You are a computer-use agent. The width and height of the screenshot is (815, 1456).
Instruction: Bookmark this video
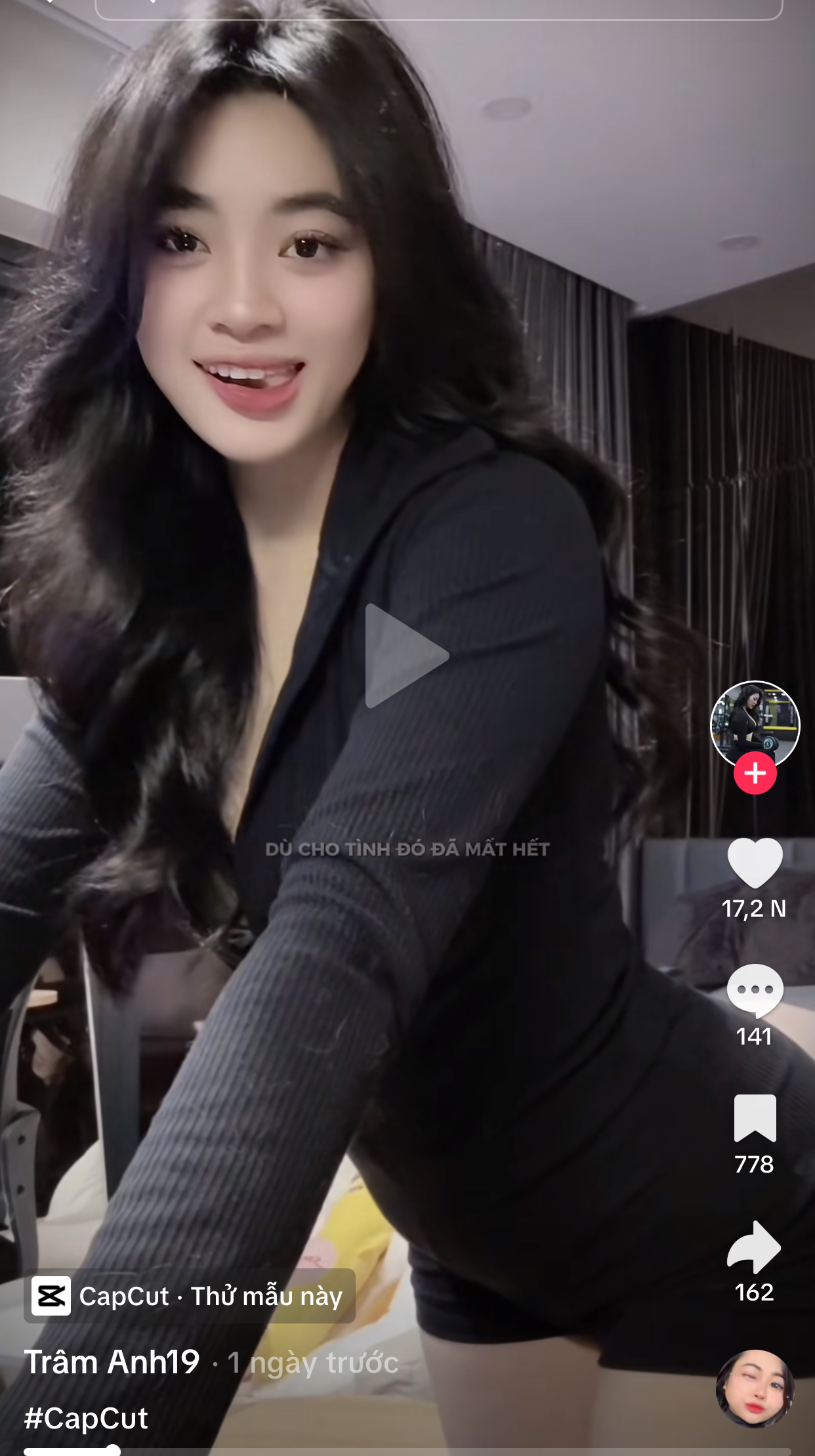pos(755,1118)
